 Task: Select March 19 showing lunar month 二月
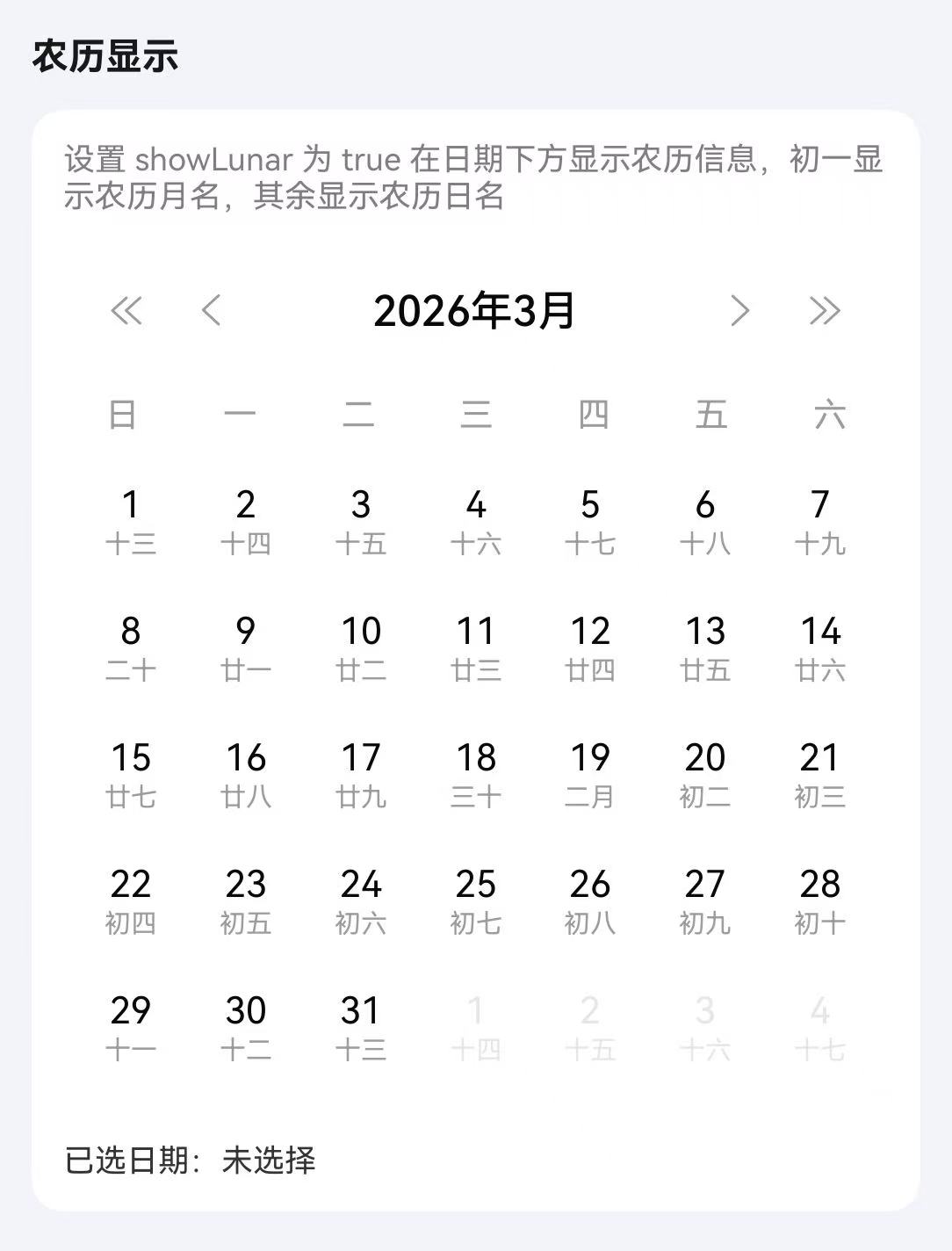[x=591, y=776]
